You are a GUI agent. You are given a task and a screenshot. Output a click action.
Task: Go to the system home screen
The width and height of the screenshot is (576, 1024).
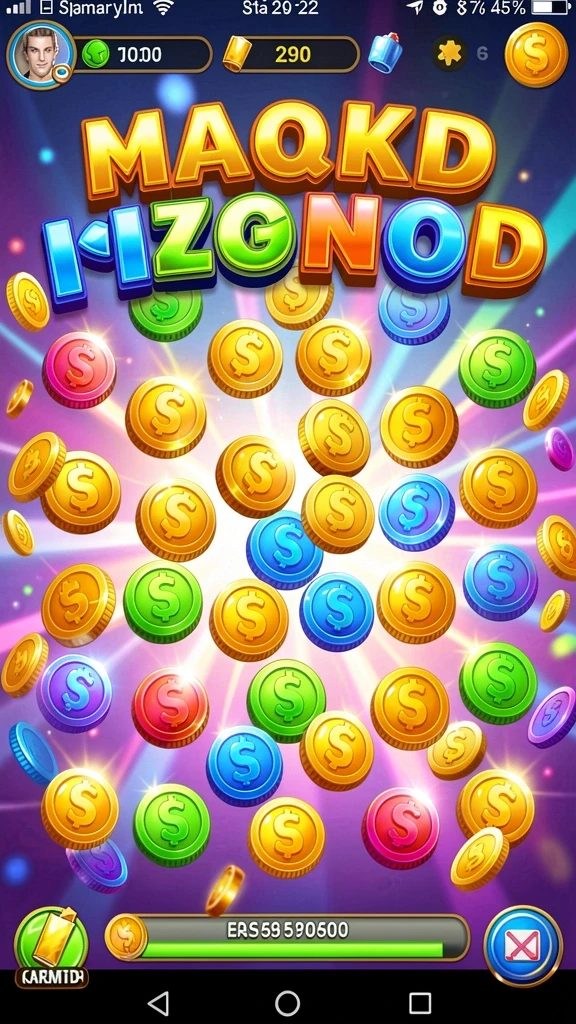tap(287, 1003)
